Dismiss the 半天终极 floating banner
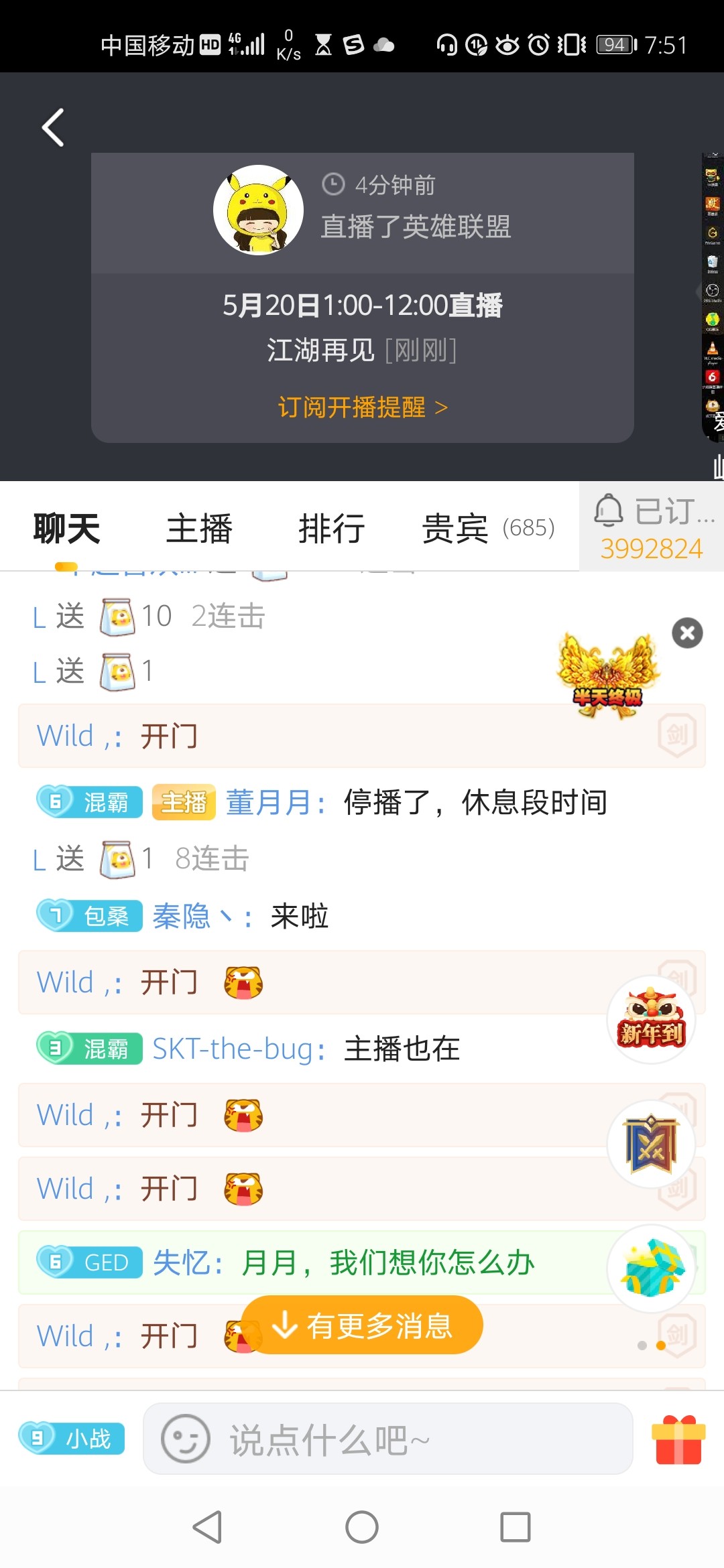This screenshot has width=724, height=1568. tap(687, 633)
